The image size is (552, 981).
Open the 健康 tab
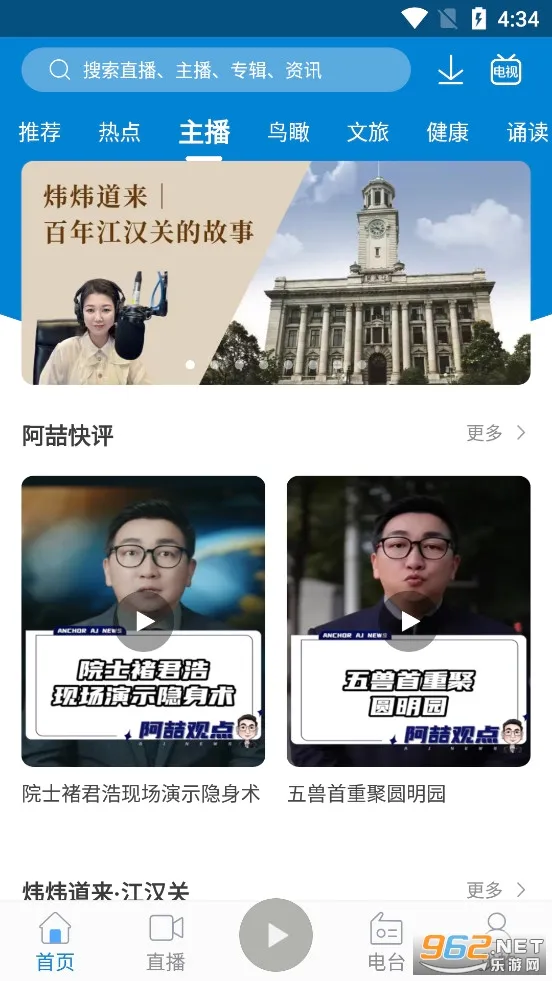(447, 132)
